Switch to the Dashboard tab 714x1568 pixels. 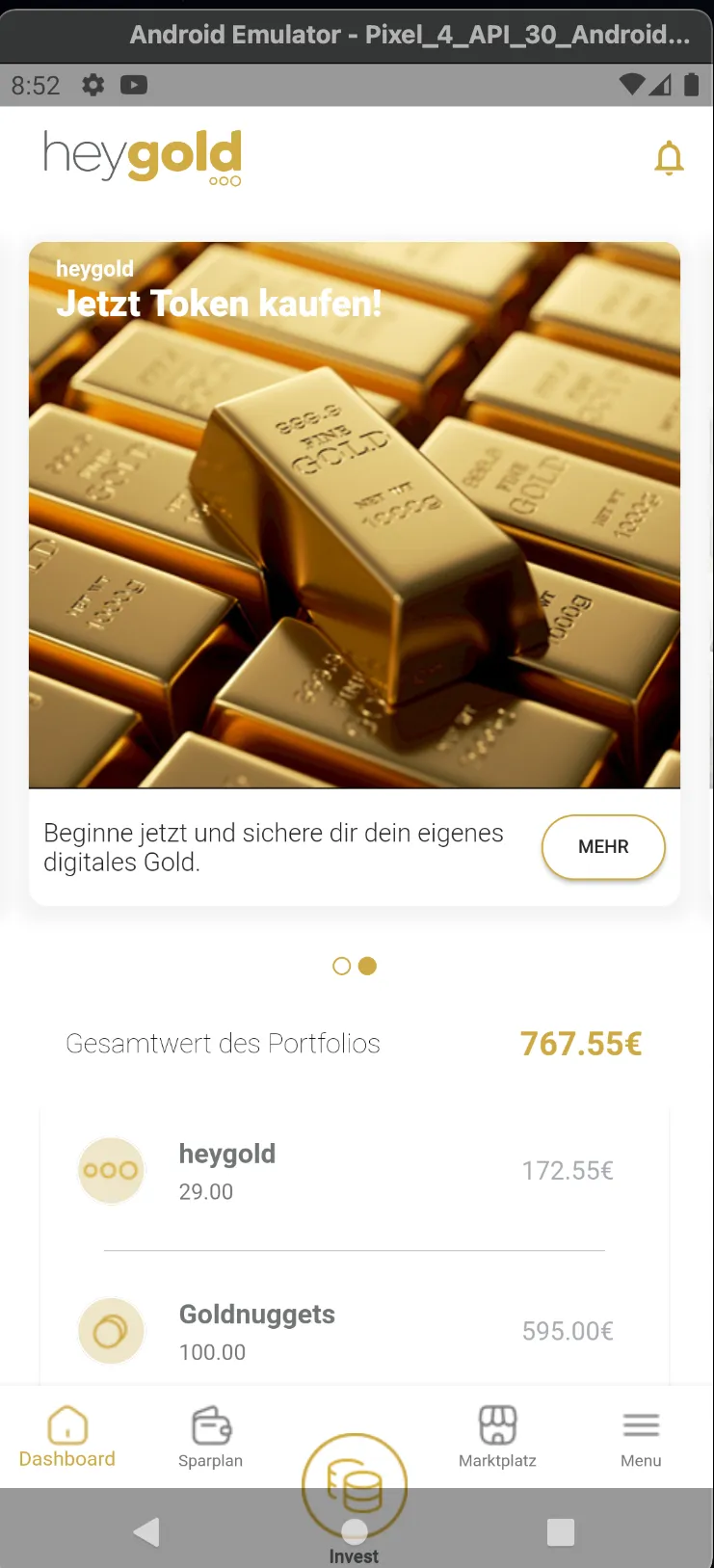pos(67,1436)
